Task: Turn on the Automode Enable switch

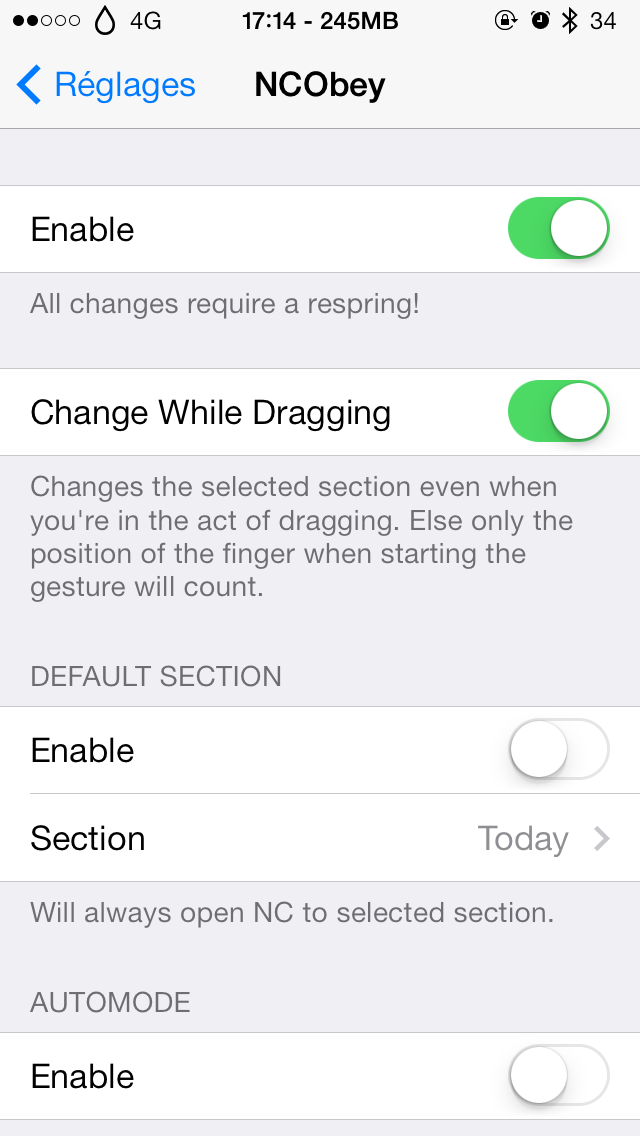Action: [x=558, y=1076]
